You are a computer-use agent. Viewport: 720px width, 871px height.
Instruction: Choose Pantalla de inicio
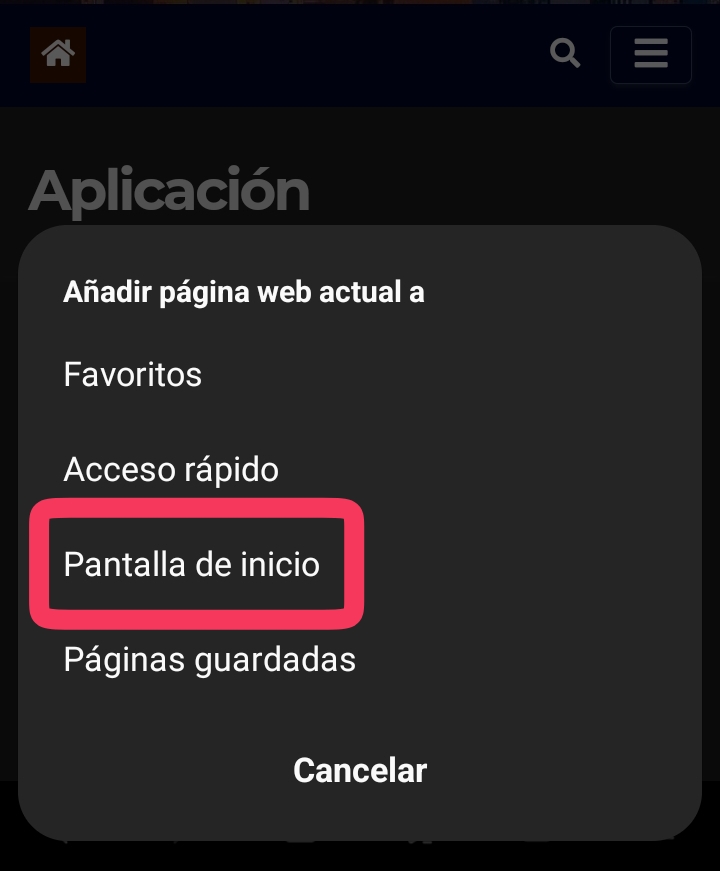coord(192,565)
